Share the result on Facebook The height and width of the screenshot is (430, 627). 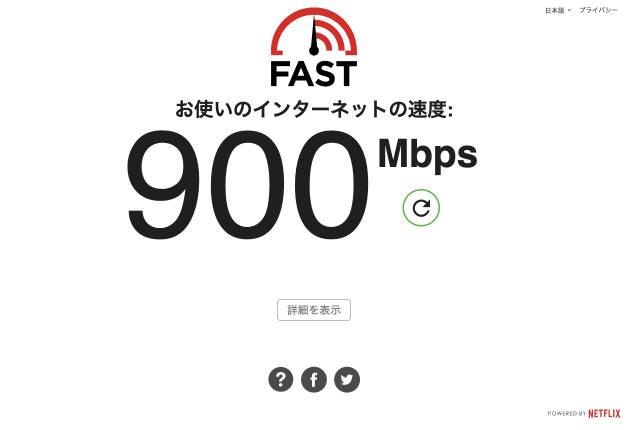[x=314, y=379]
